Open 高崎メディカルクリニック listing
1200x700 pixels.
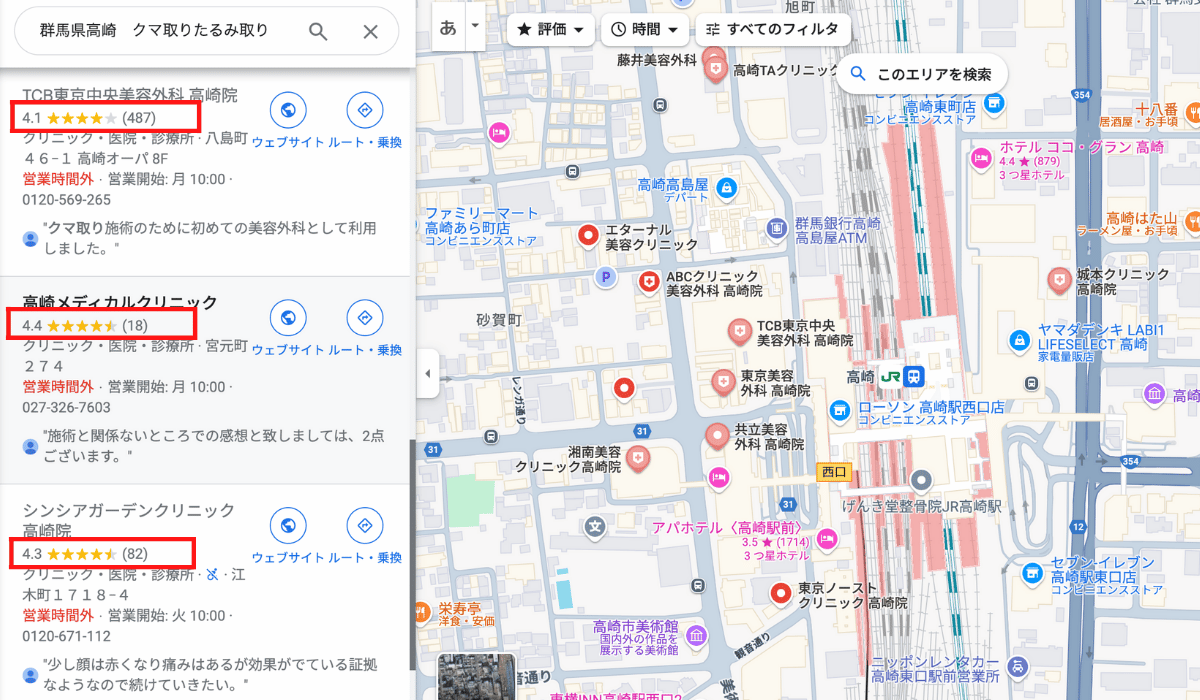click(x=120, y=302)
